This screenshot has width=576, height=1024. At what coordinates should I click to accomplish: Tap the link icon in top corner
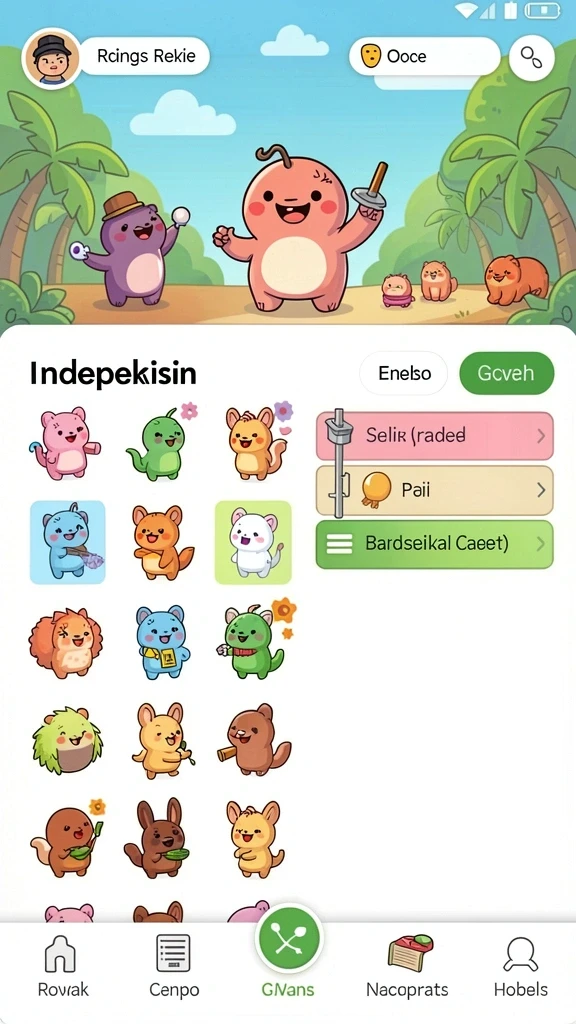(532, 57)
